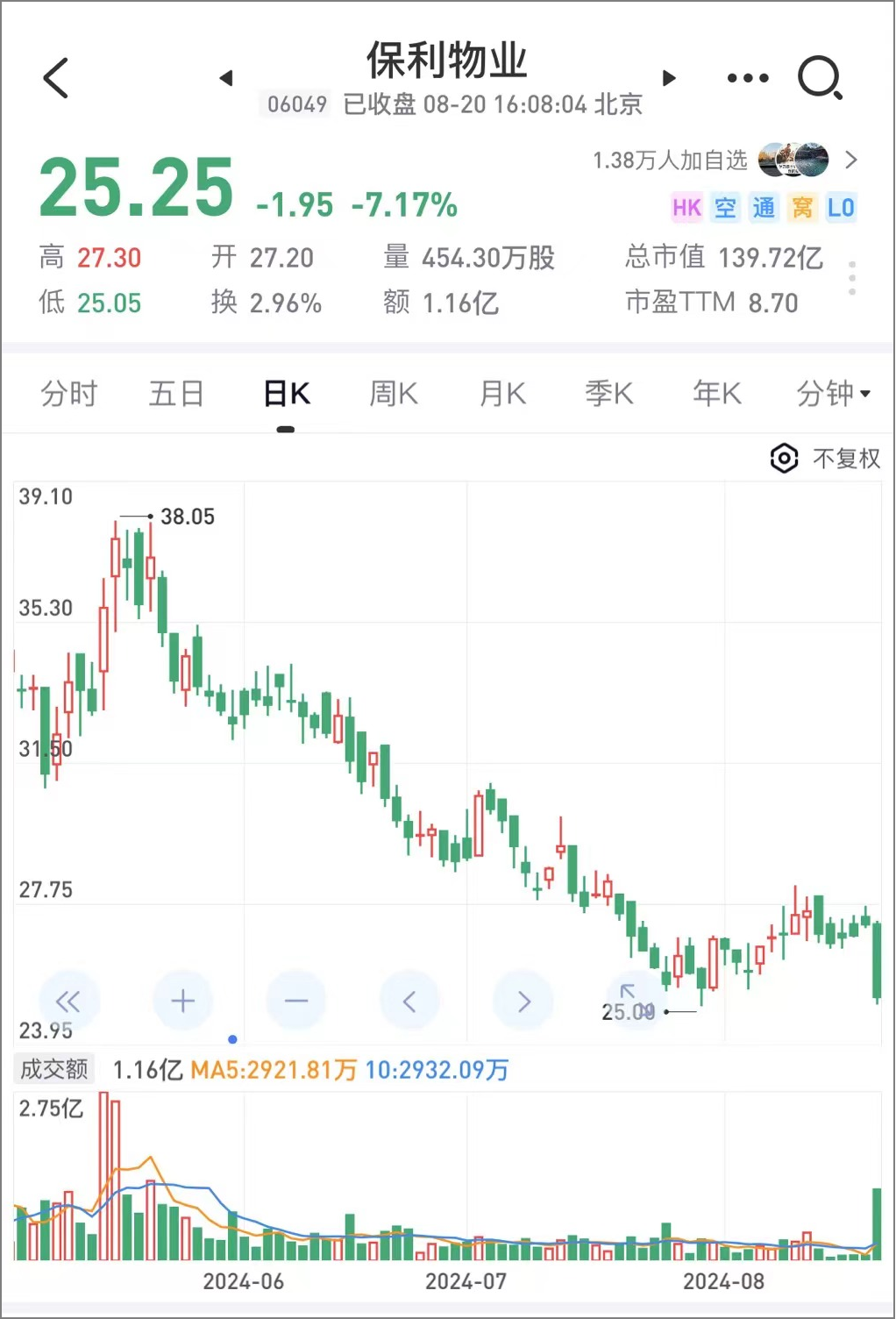Switch to the 年K chart tab
The width and height of the screenshot is (896, 1319).
click(717, 394)
